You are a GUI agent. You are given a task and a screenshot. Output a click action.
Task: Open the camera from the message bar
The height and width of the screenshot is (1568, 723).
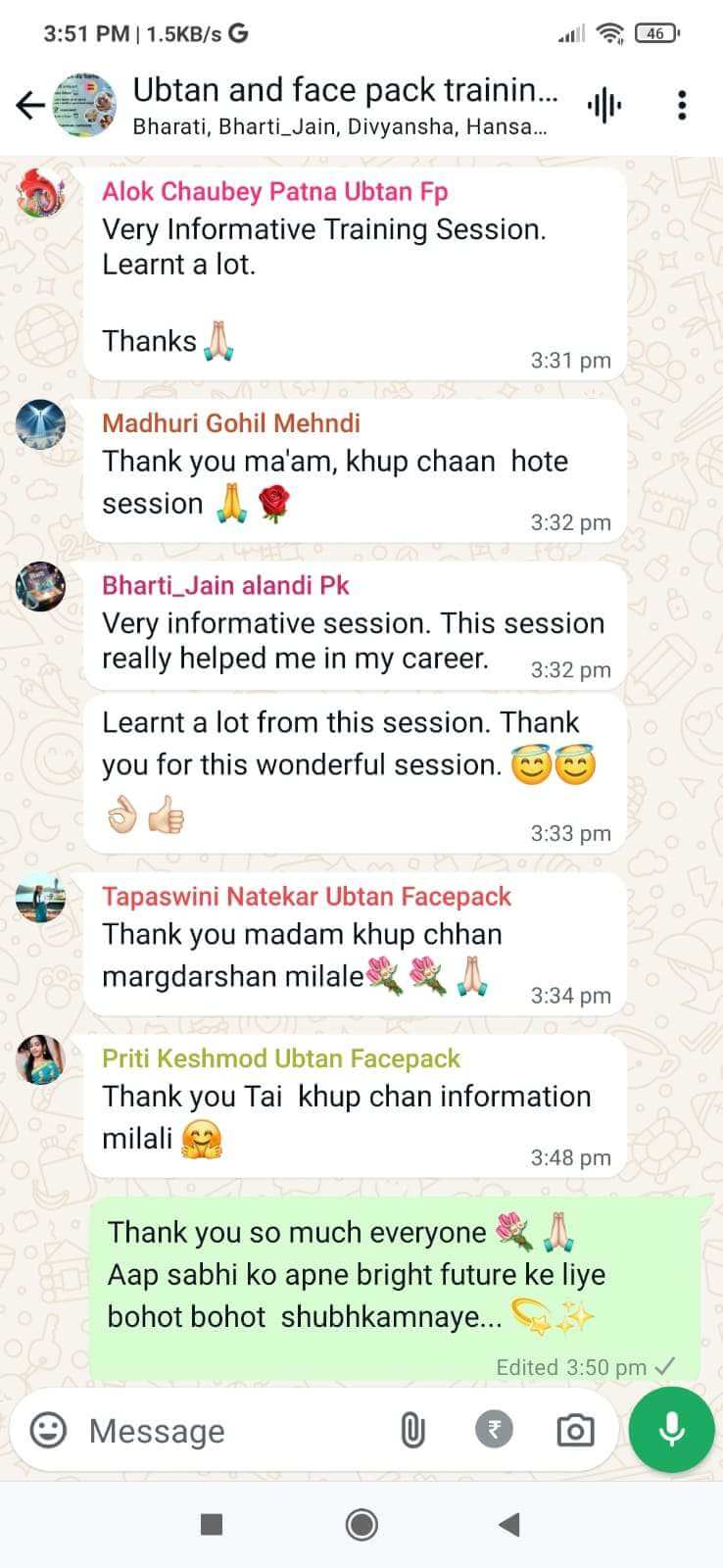tap(575, 1431)
